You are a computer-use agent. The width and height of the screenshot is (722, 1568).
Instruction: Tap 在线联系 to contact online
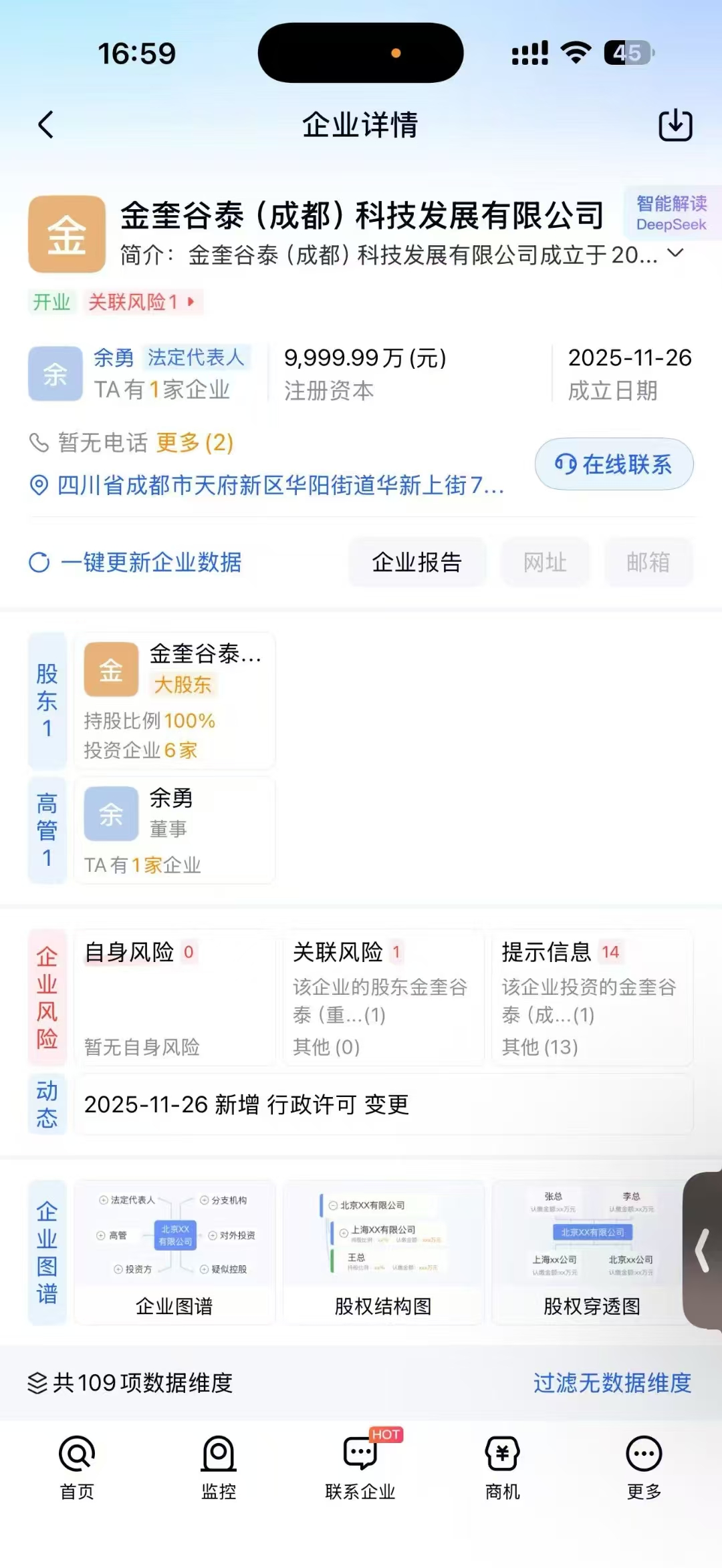tap(614, 464)
